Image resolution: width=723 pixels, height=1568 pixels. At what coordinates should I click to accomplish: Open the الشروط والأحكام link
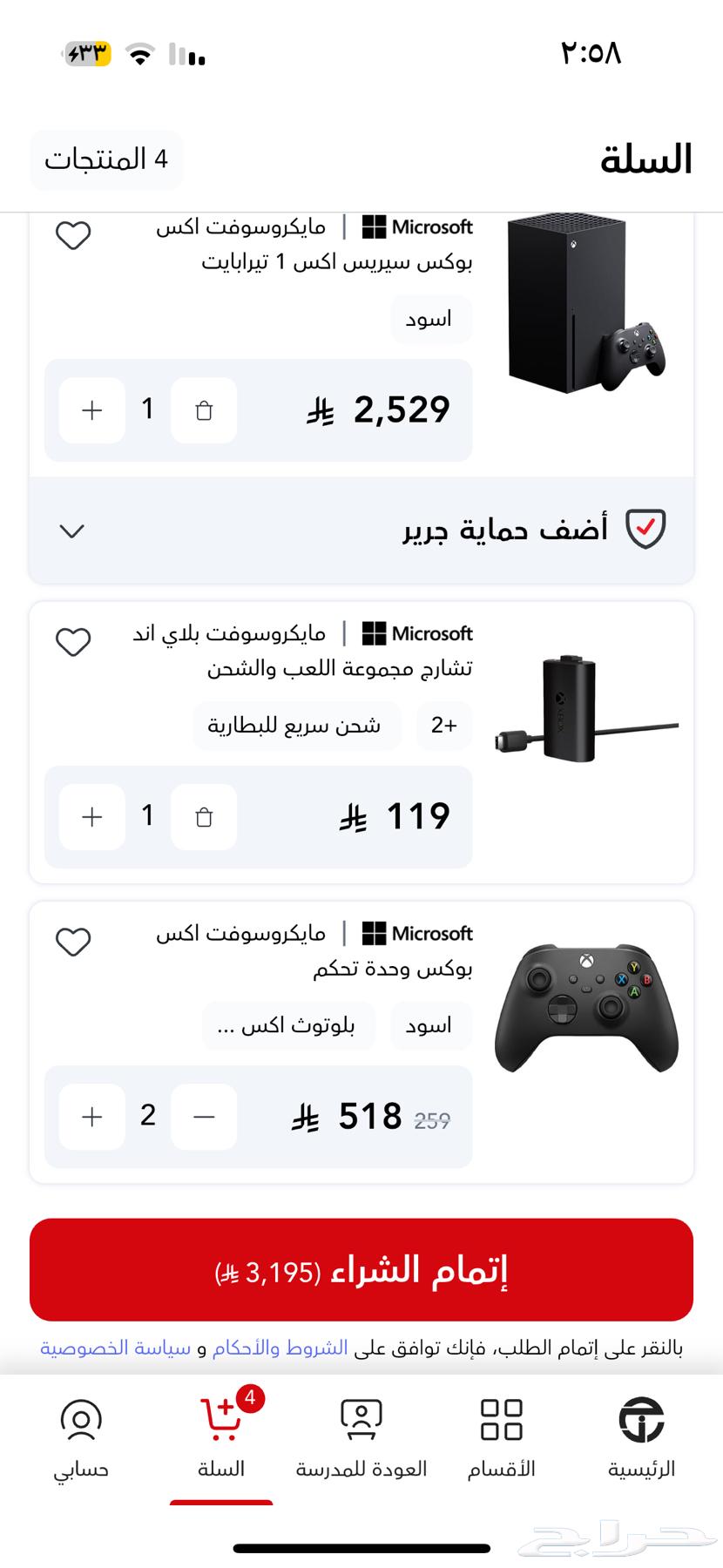tap(280, 1346)
